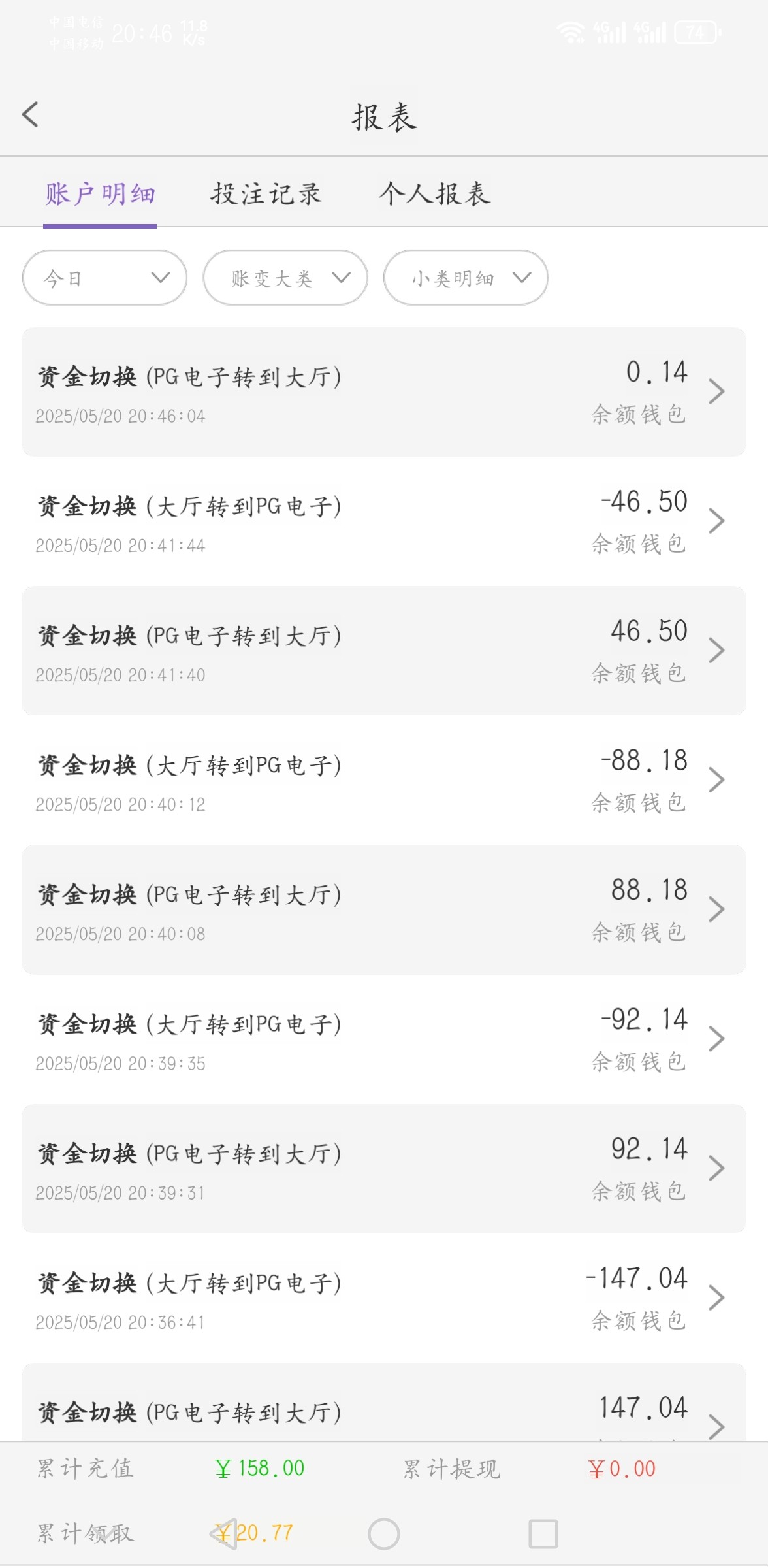
Task: Go back from the 报表 page
Action: [x=30, y=114]
